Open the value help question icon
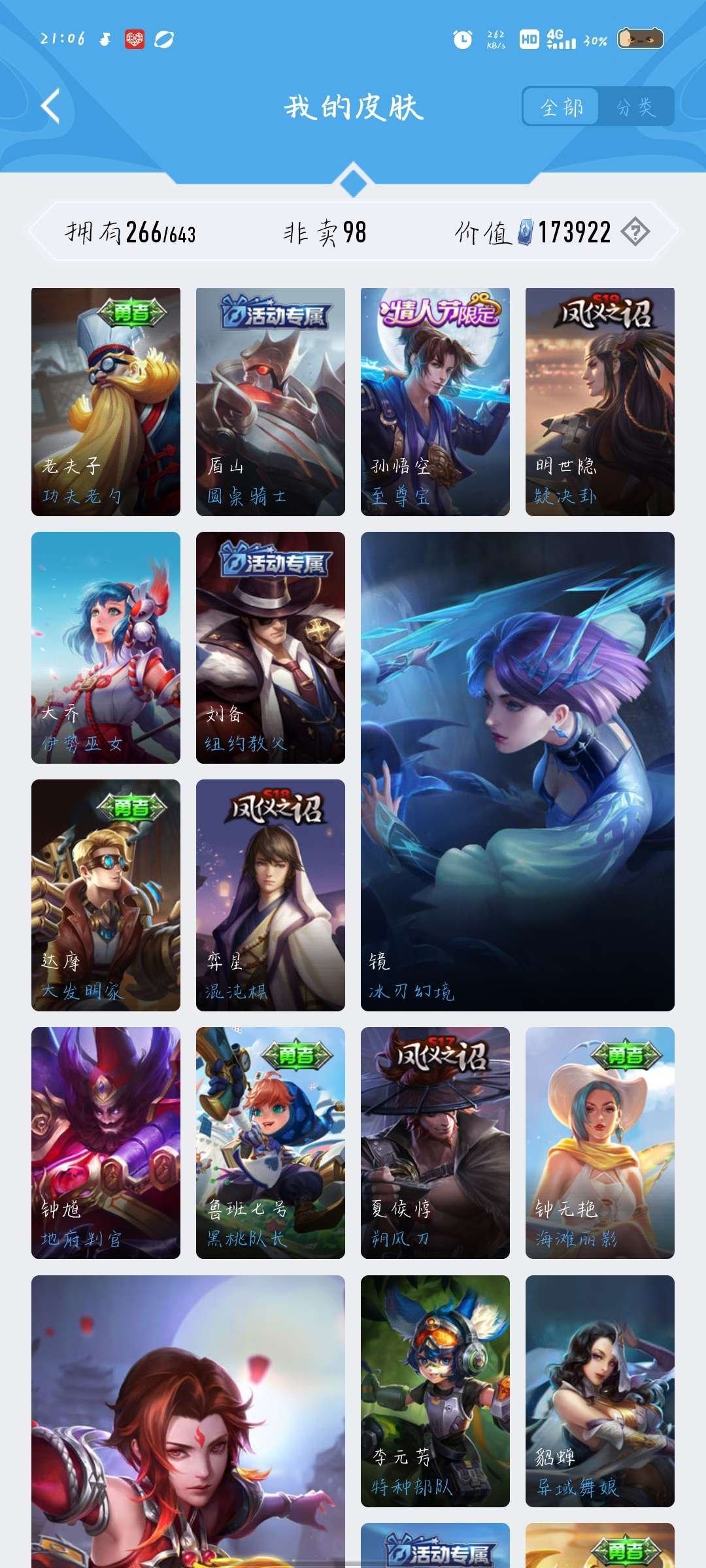The width and height of the screenshot is (706, 1568). (x=635, y=232)
